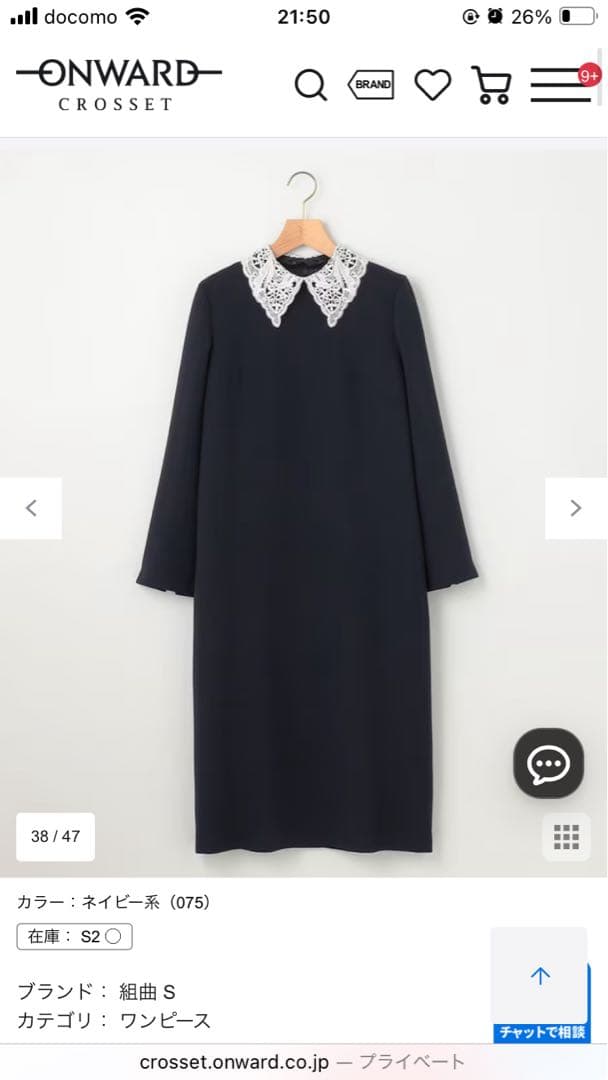Open the hamburger menu

[x=560, y=85]
